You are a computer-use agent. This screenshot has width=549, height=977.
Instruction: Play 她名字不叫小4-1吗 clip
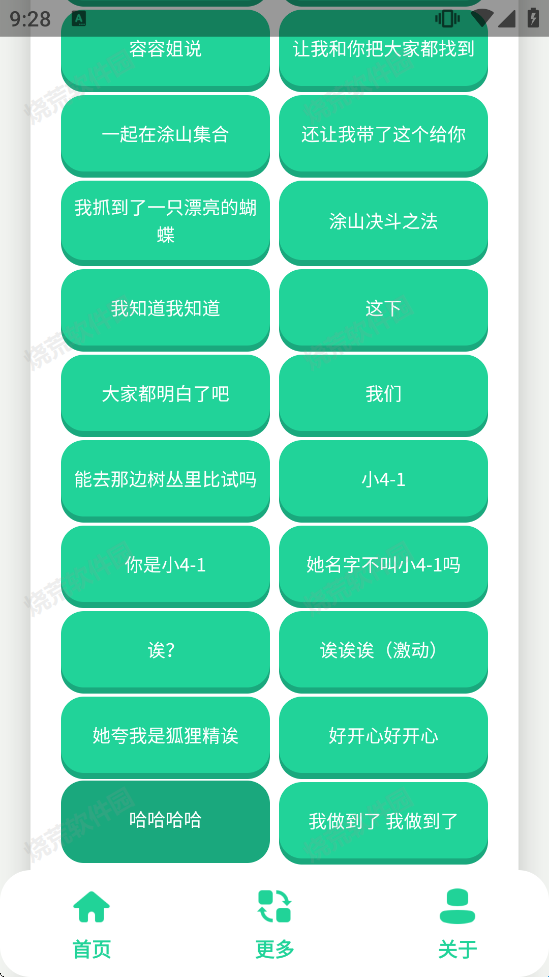(383, 565)
